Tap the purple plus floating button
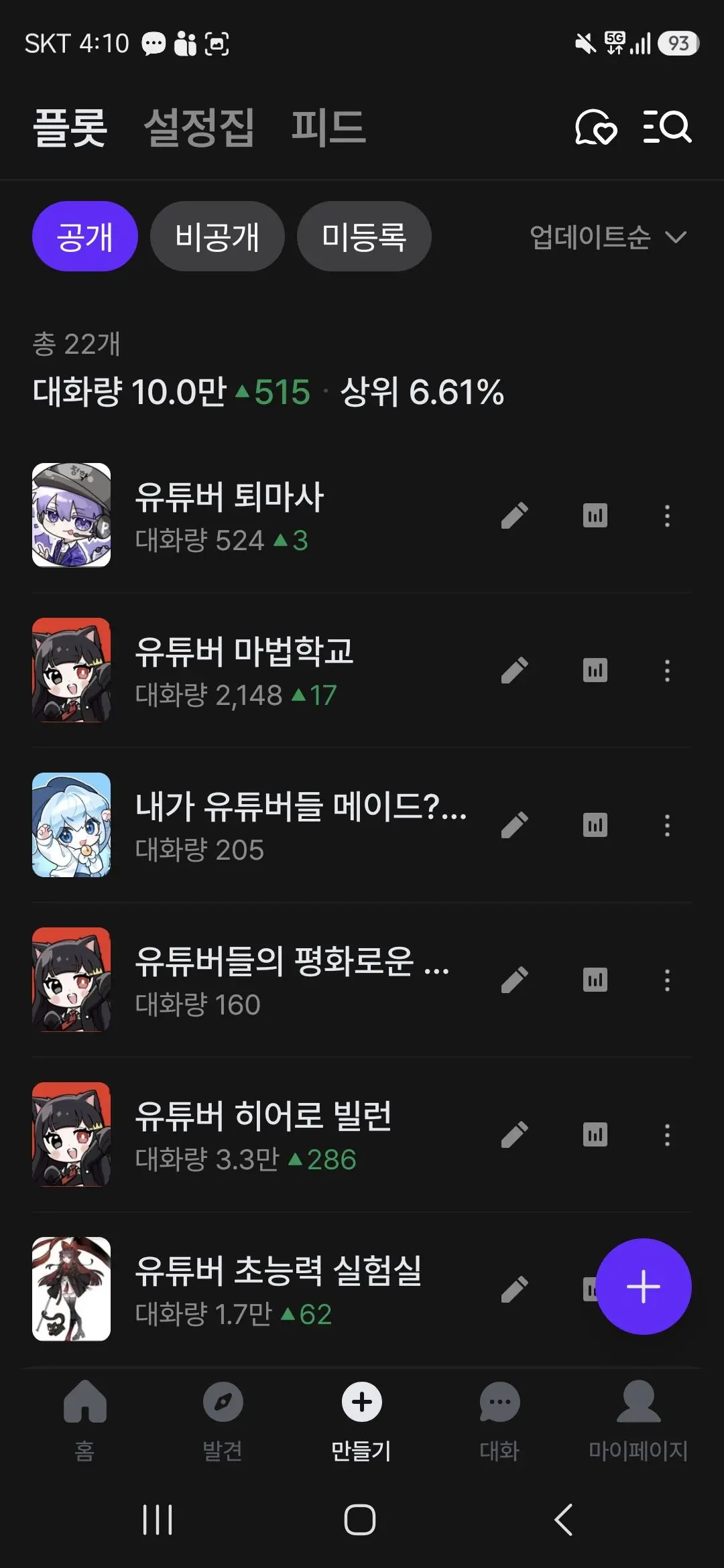 tap(644, 1287)
